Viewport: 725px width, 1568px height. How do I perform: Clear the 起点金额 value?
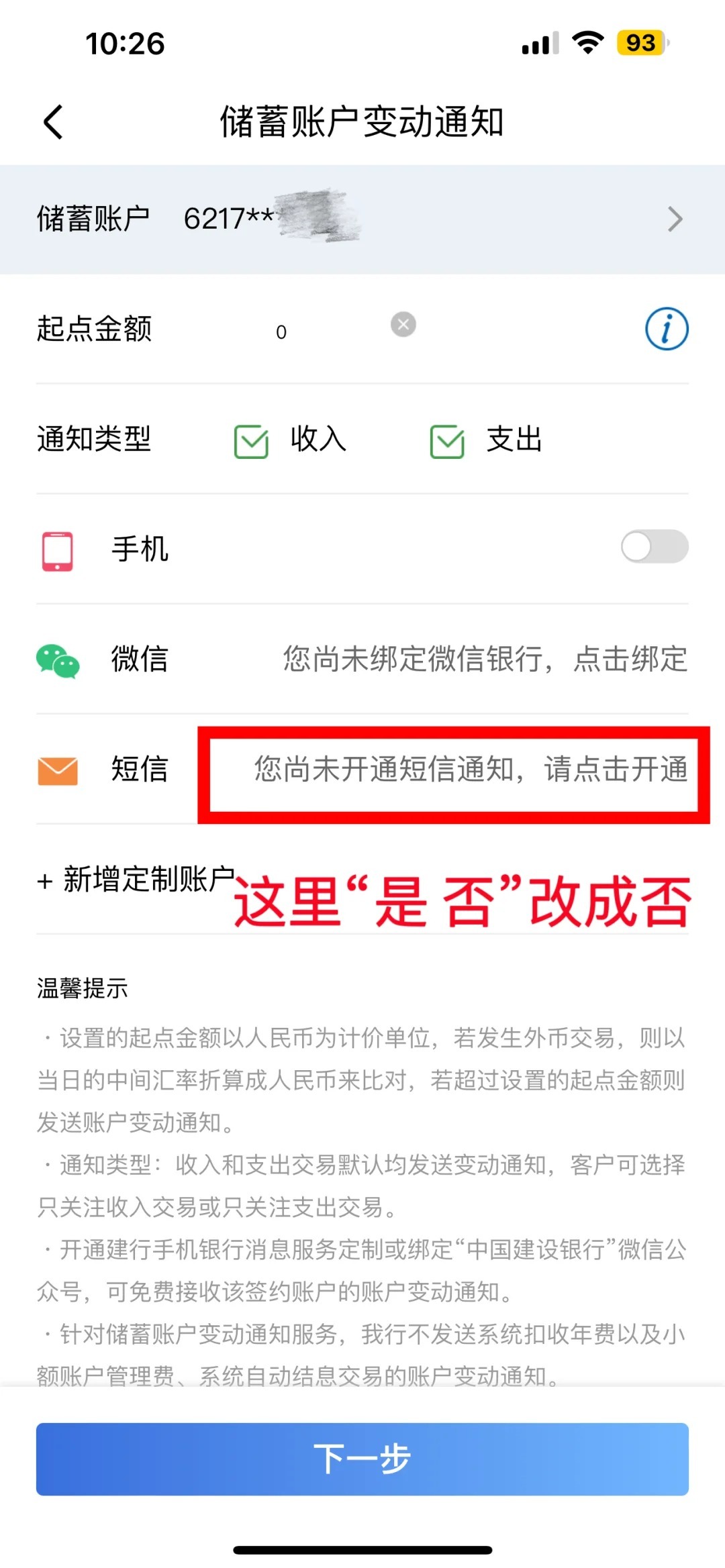[403, 325]
